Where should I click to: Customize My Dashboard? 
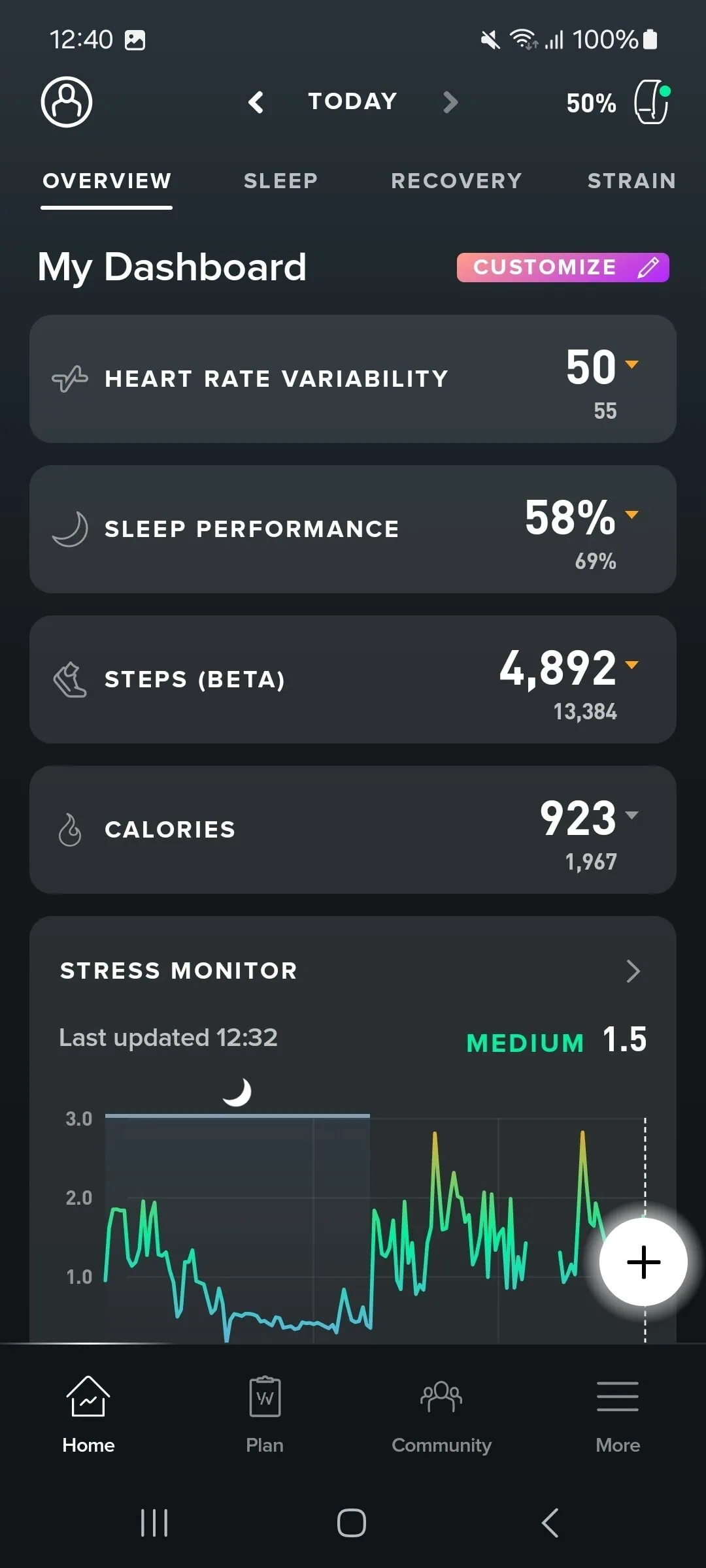pos(562,267)
